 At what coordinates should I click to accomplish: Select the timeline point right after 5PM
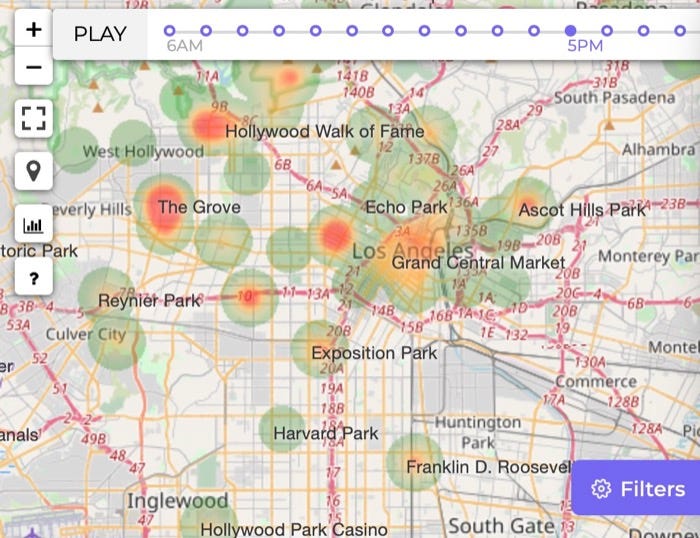(606, 31)
